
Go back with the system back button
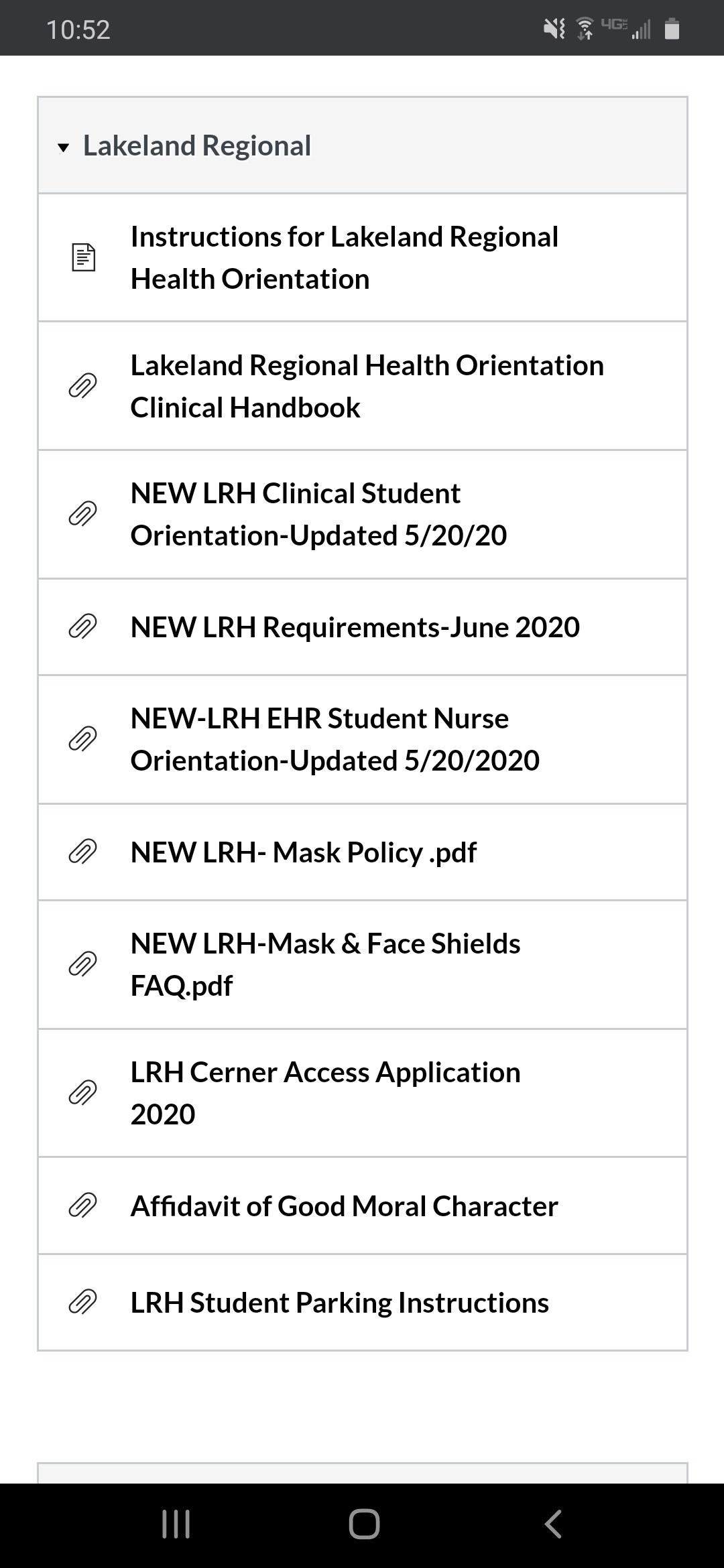point(552,1524)
